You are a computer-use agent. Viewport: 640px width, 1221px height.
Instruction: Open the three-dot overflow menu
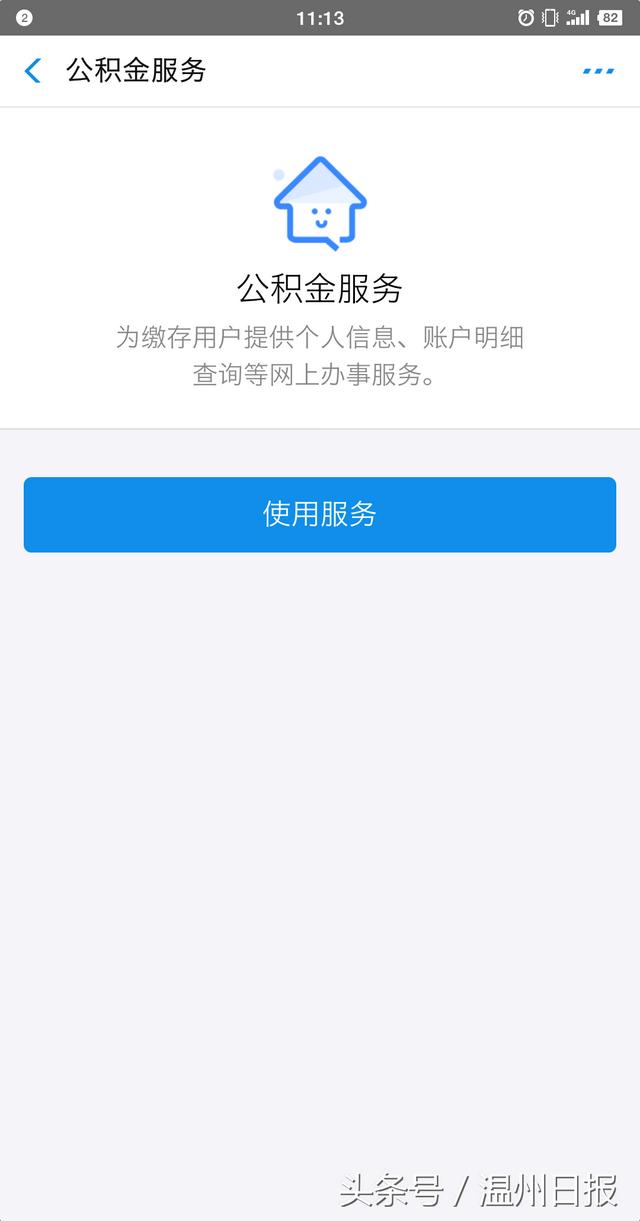(x=598, y=71)
